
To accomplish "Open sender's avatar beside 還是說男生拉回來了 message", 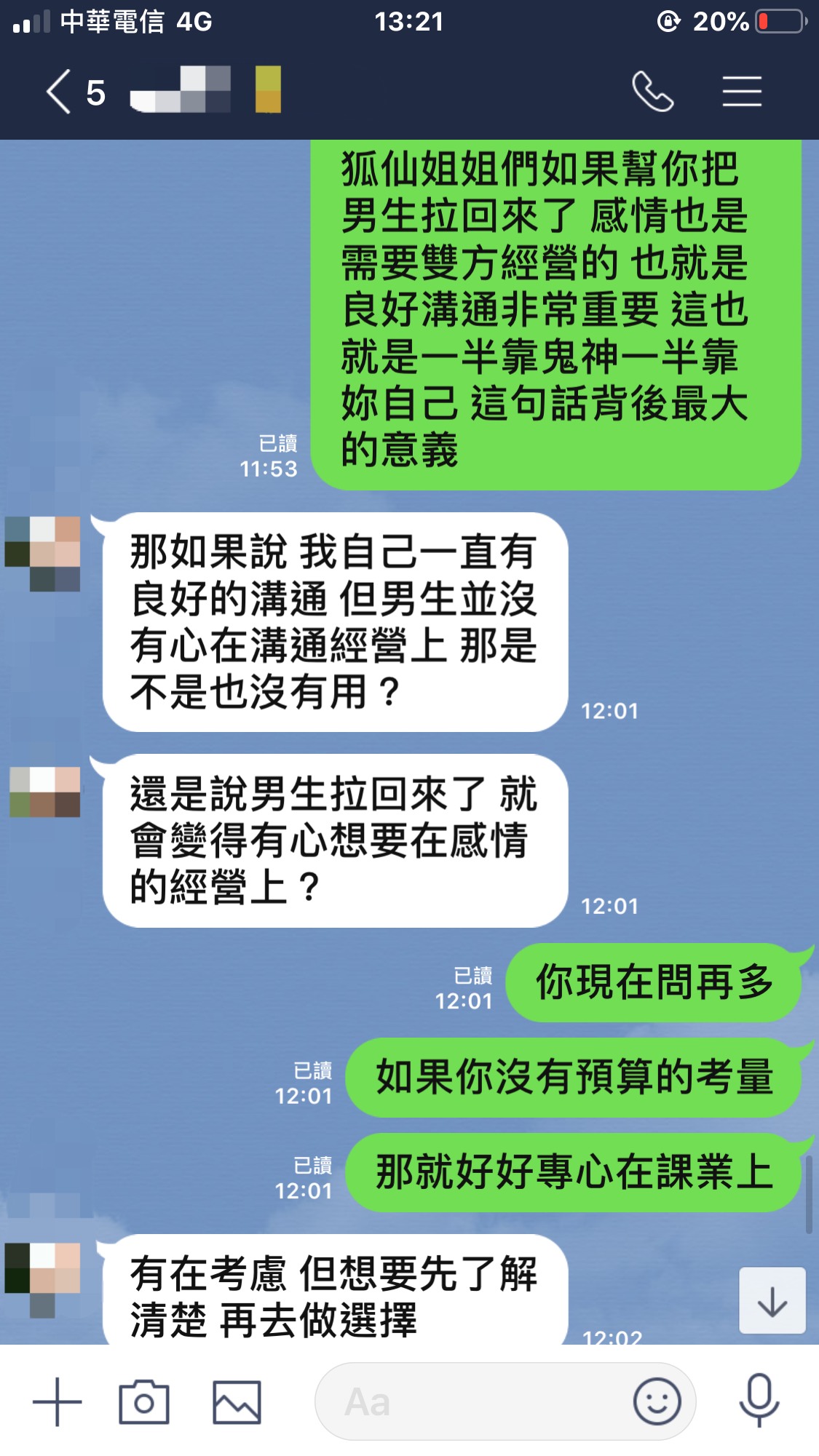I will click(x=45, y=792).
